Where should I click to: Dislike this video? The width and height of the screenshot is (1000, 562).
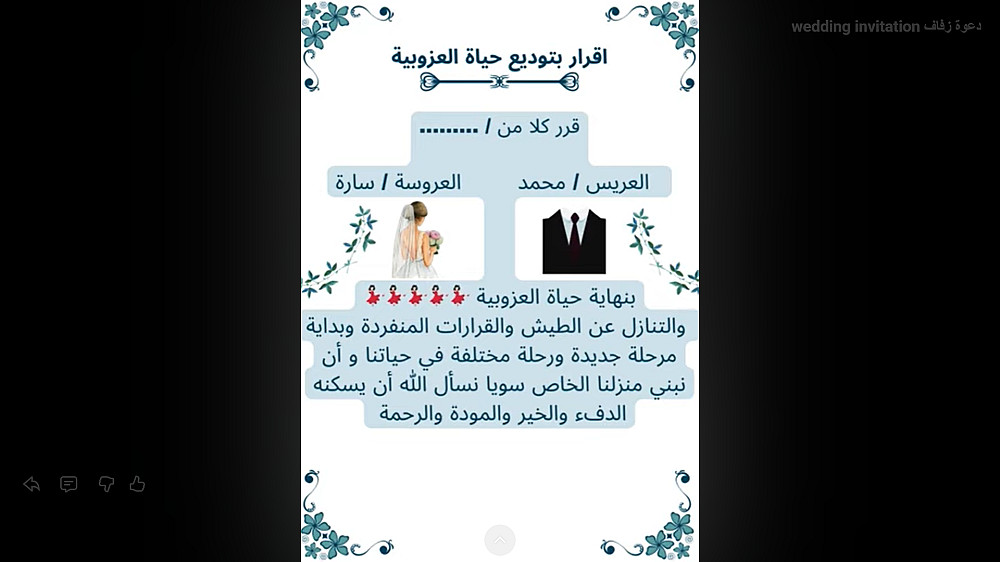pyautogui.click(x=106, y=484)
